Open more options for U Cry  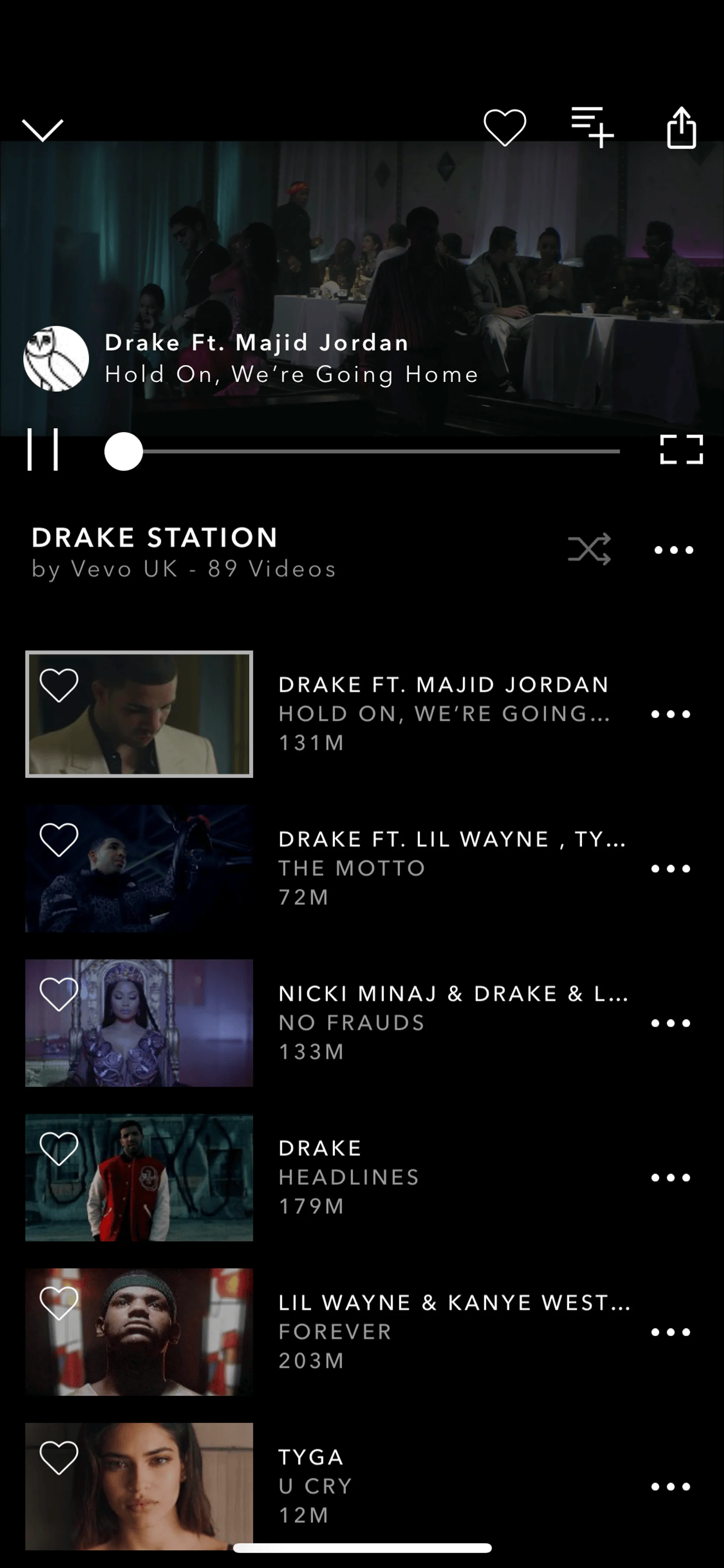[670, 1487]
